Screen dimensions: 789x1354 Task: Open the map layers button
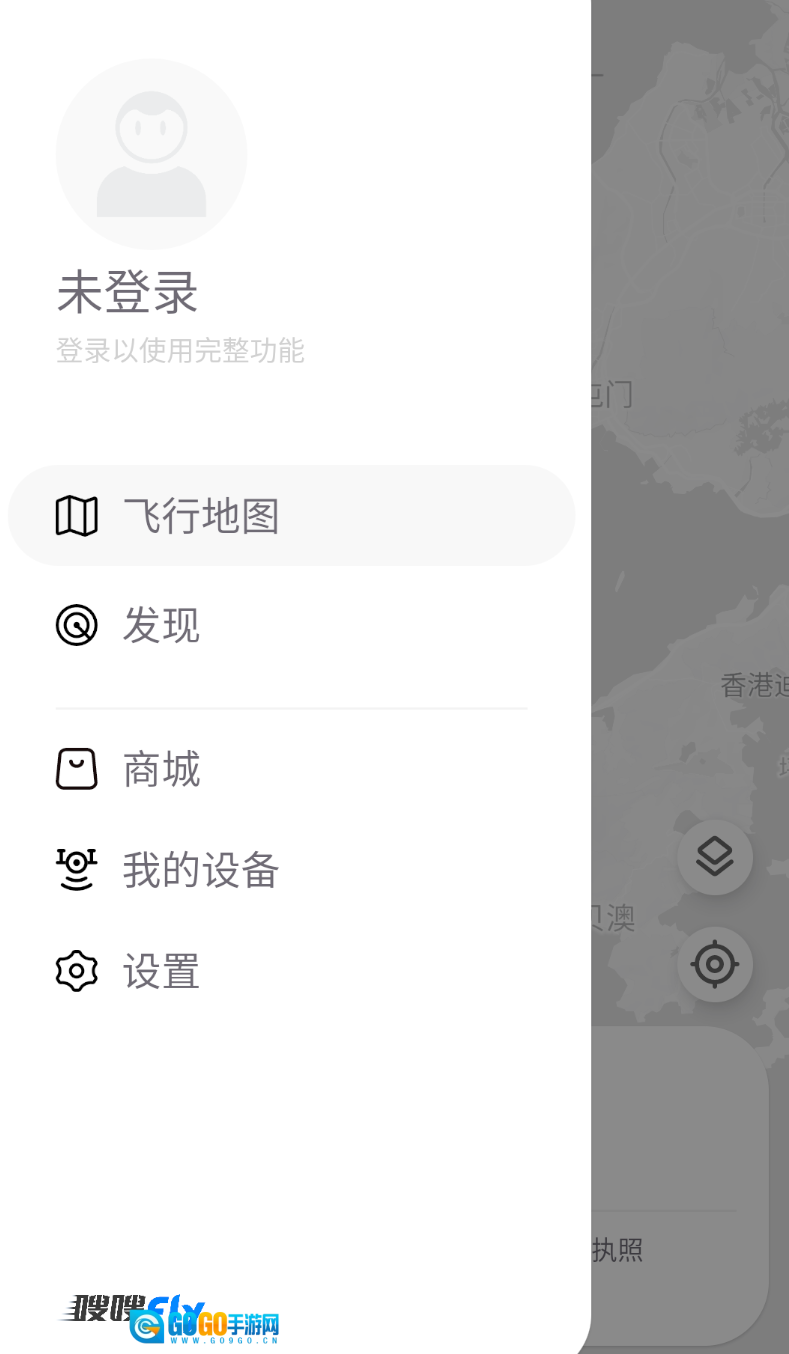(x=714, y=858)
